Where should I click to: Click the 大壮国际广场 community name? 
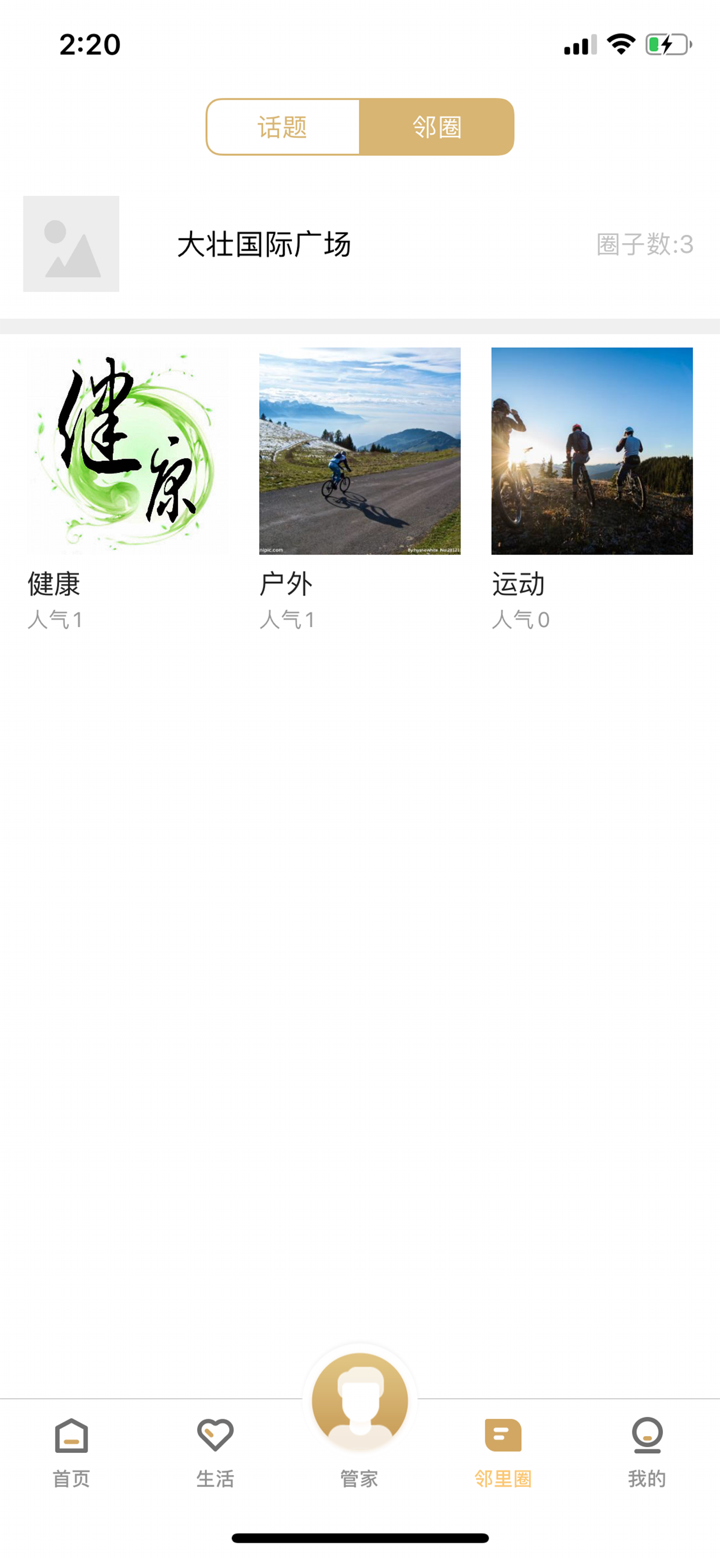tap(263, 244)
